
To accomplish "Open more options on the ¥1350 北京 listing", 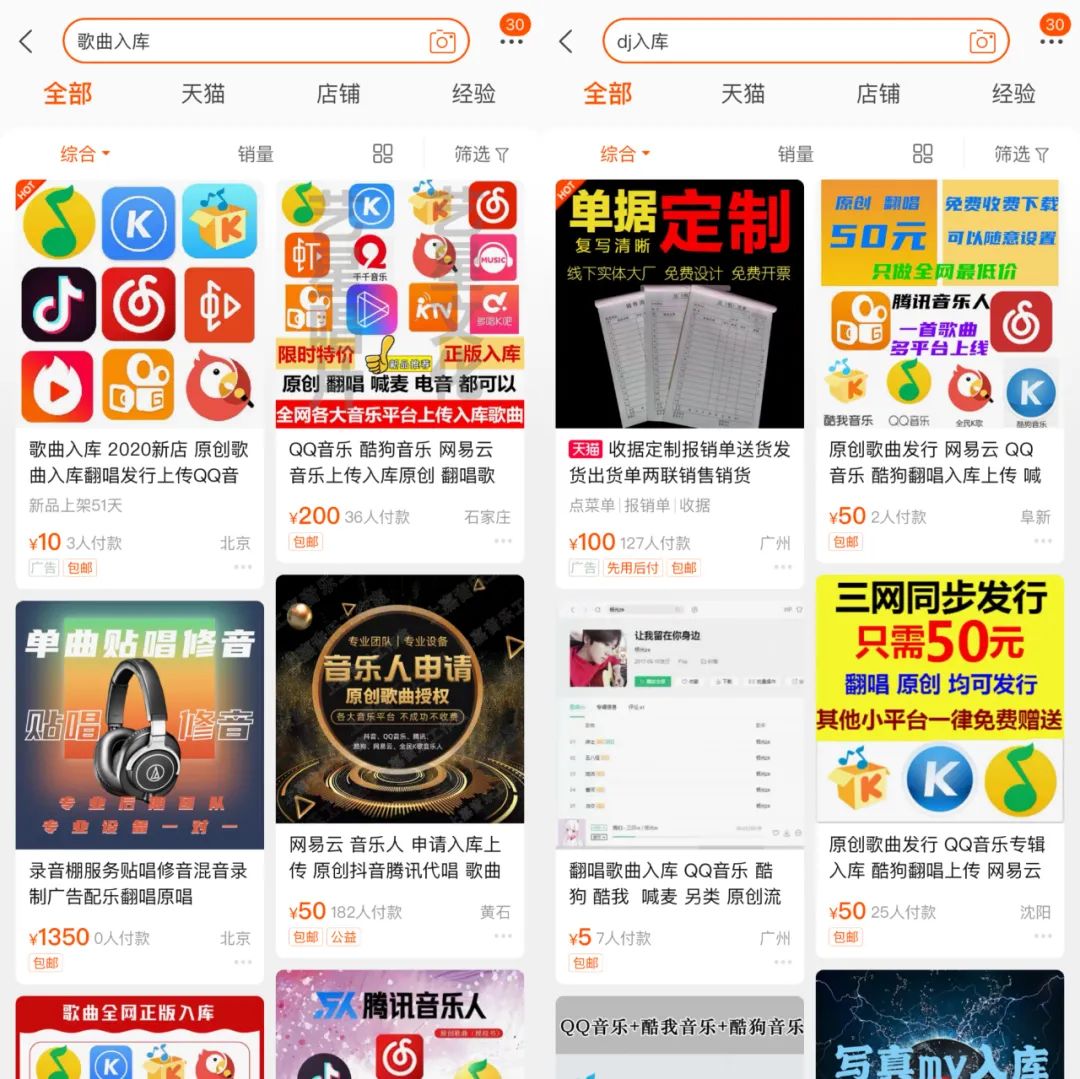I will pyautogui.click(x=242, y=962).
